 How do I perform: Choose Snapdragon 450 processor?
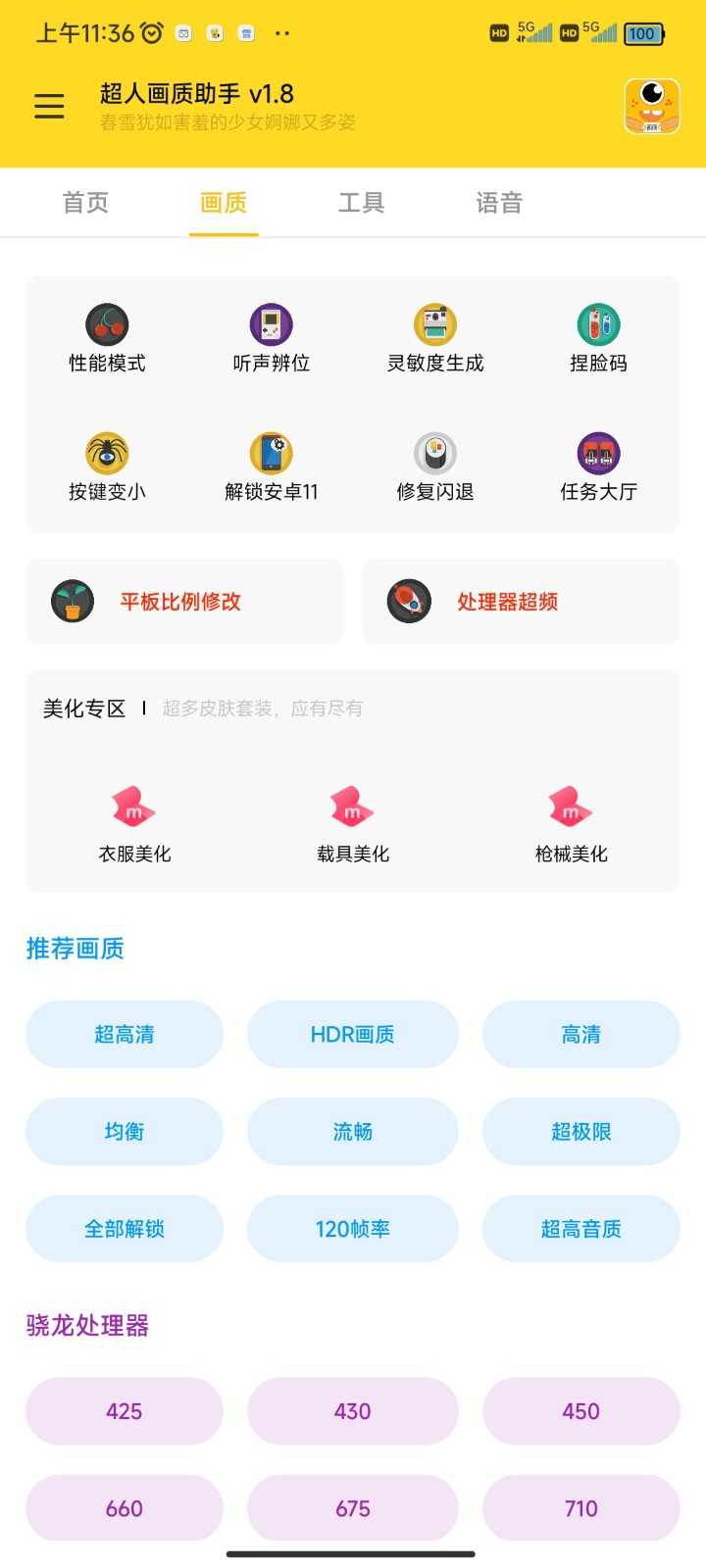[x=580, y=1411]
